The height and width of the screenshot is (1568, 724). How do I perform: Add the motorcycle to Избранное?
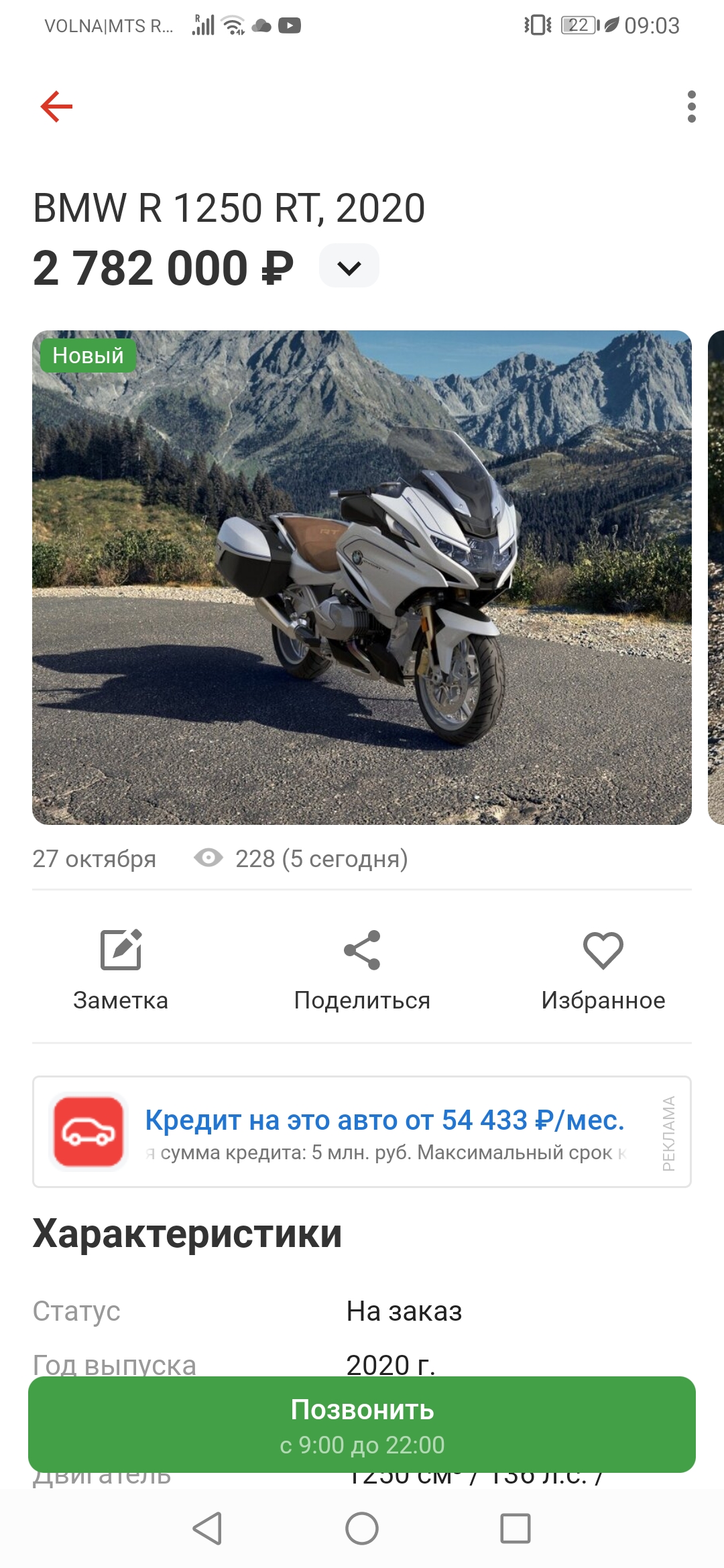[x=603, y=968]
